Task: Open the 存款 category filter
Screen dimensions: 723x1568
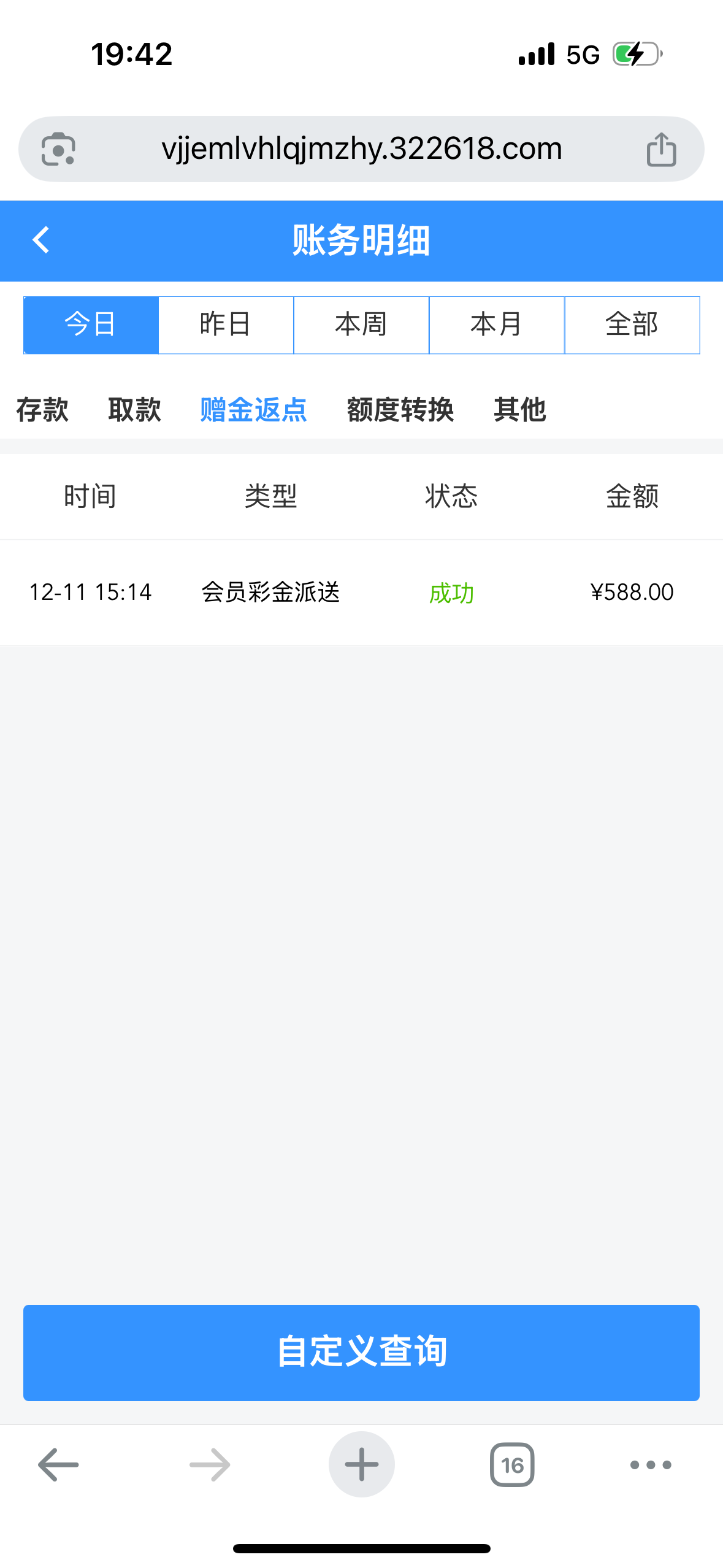Action: [42, 410]
